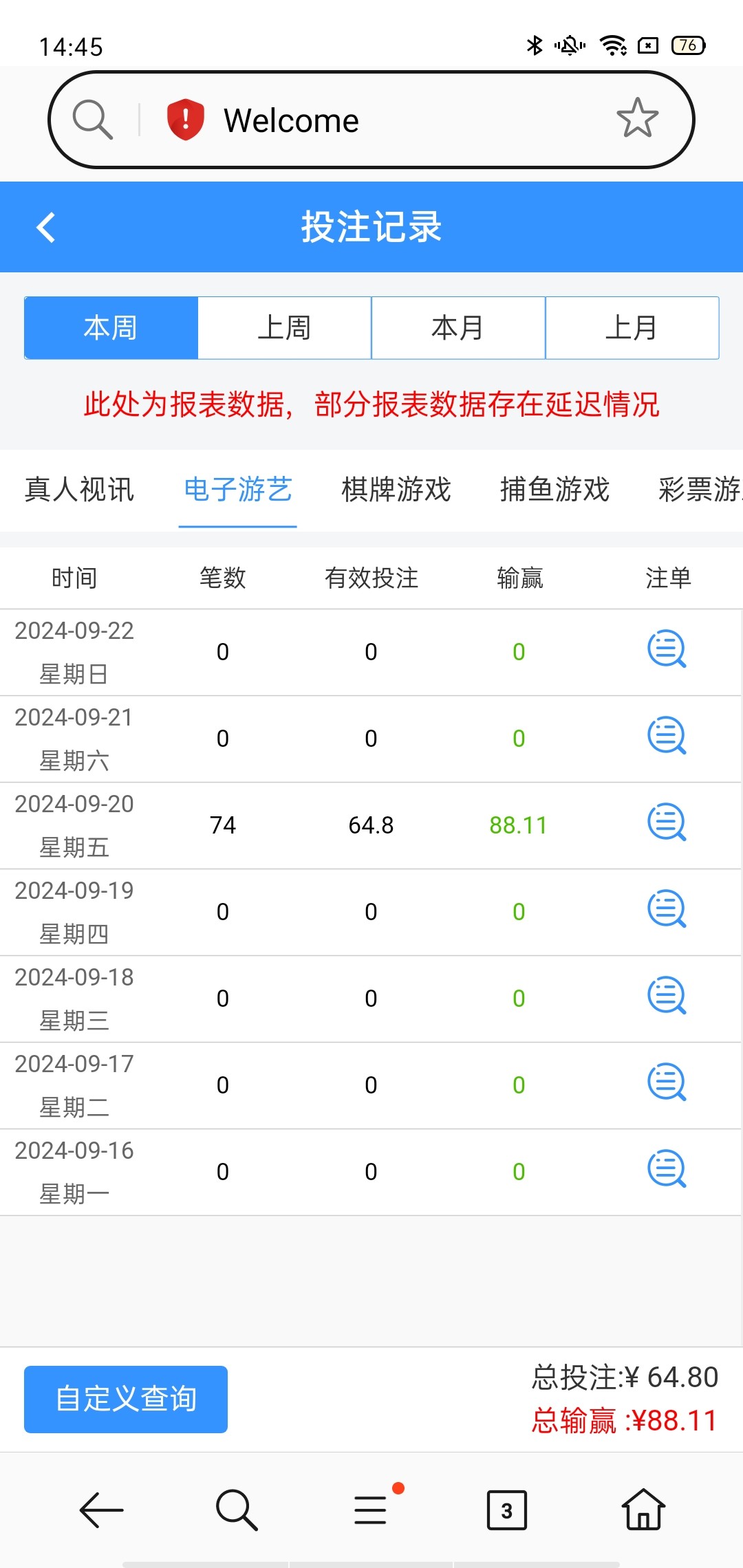Switch to the 上周 period
Viewport: 743px width, 1568px height.
(285, 328)
